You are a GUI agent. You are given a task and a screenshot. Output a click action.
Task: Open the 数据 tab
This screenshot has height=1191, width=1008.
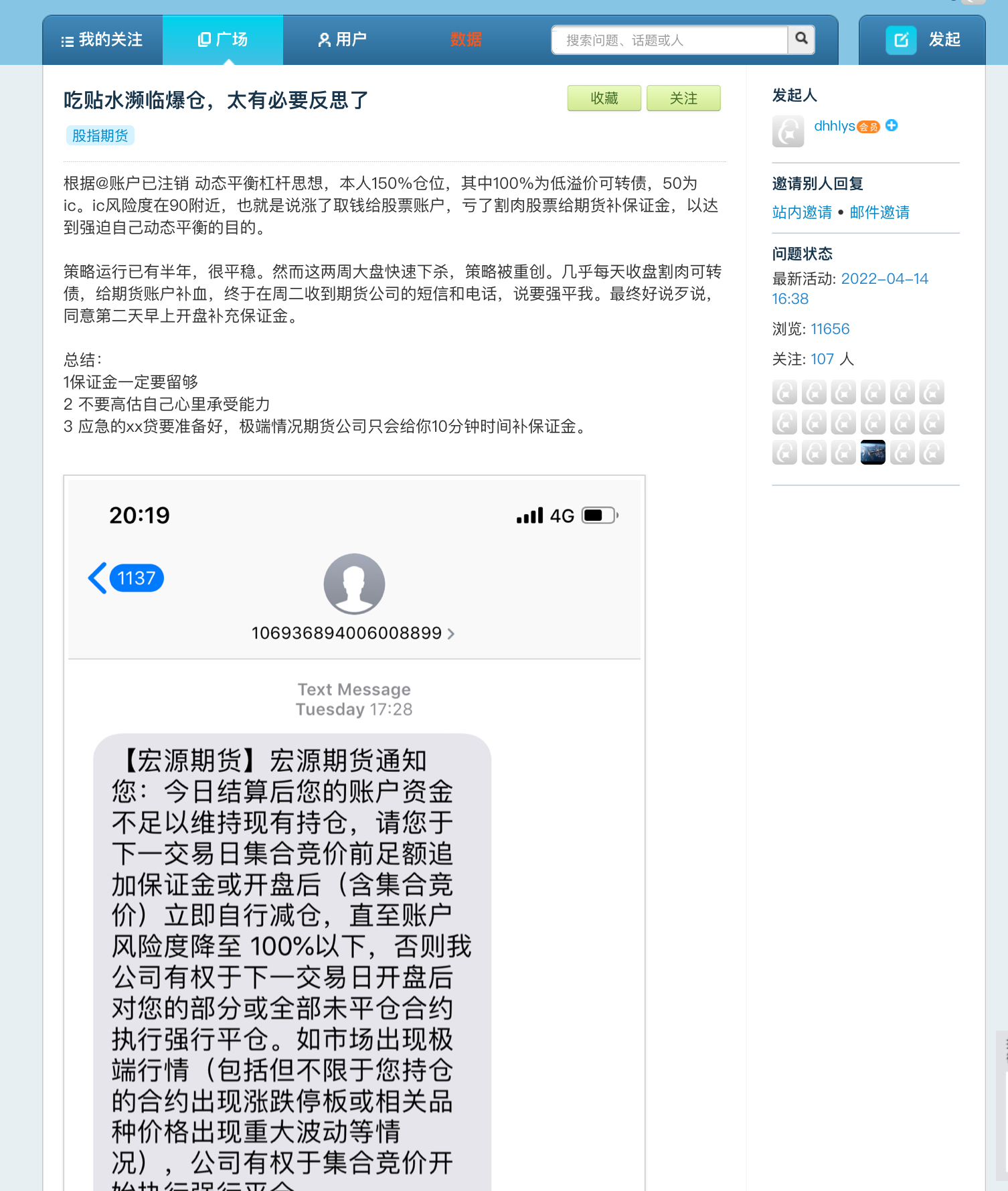point(466,40)
